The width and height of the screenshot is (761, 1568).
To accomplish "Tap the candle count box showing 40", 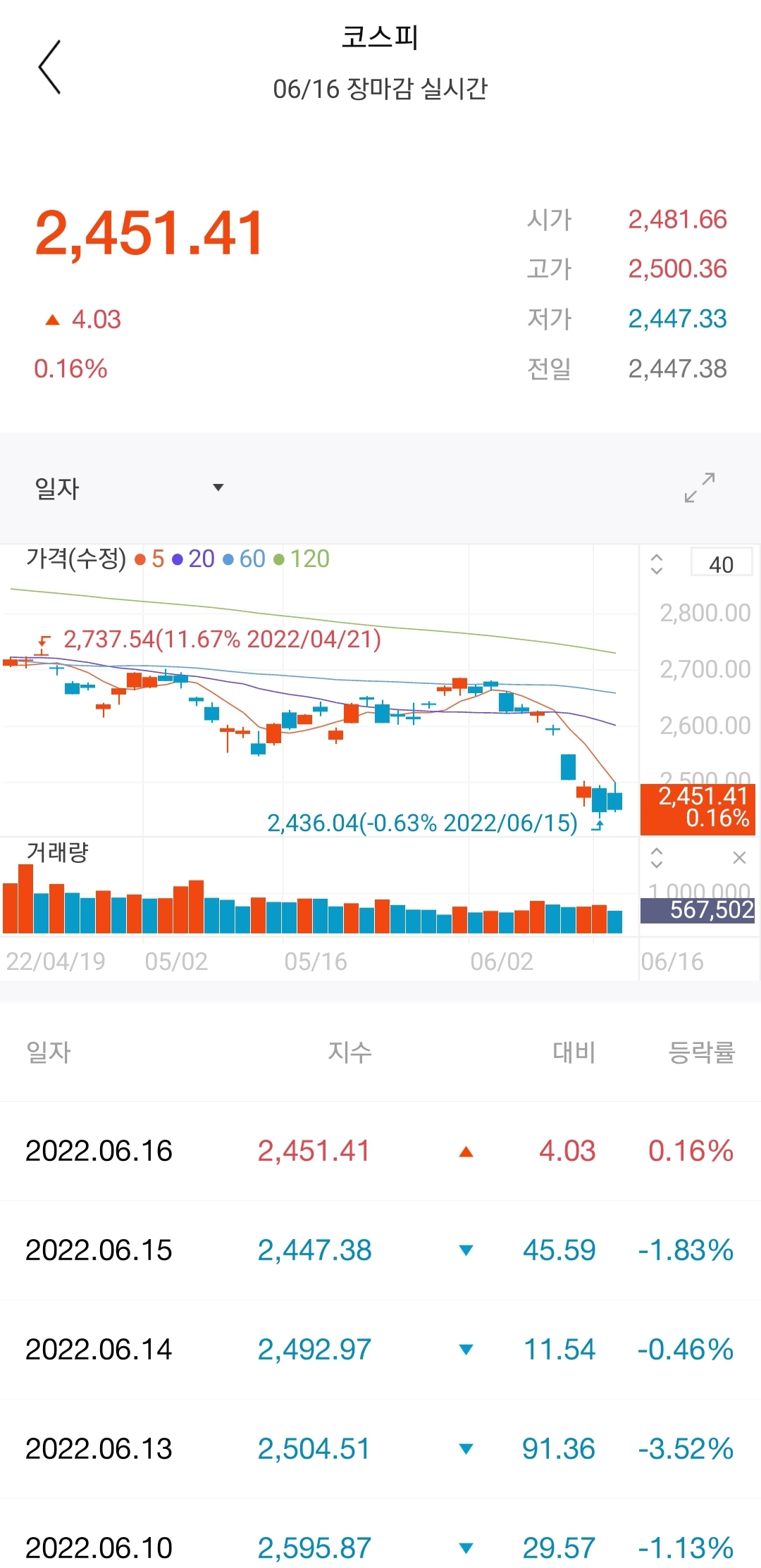I will 722,564.
